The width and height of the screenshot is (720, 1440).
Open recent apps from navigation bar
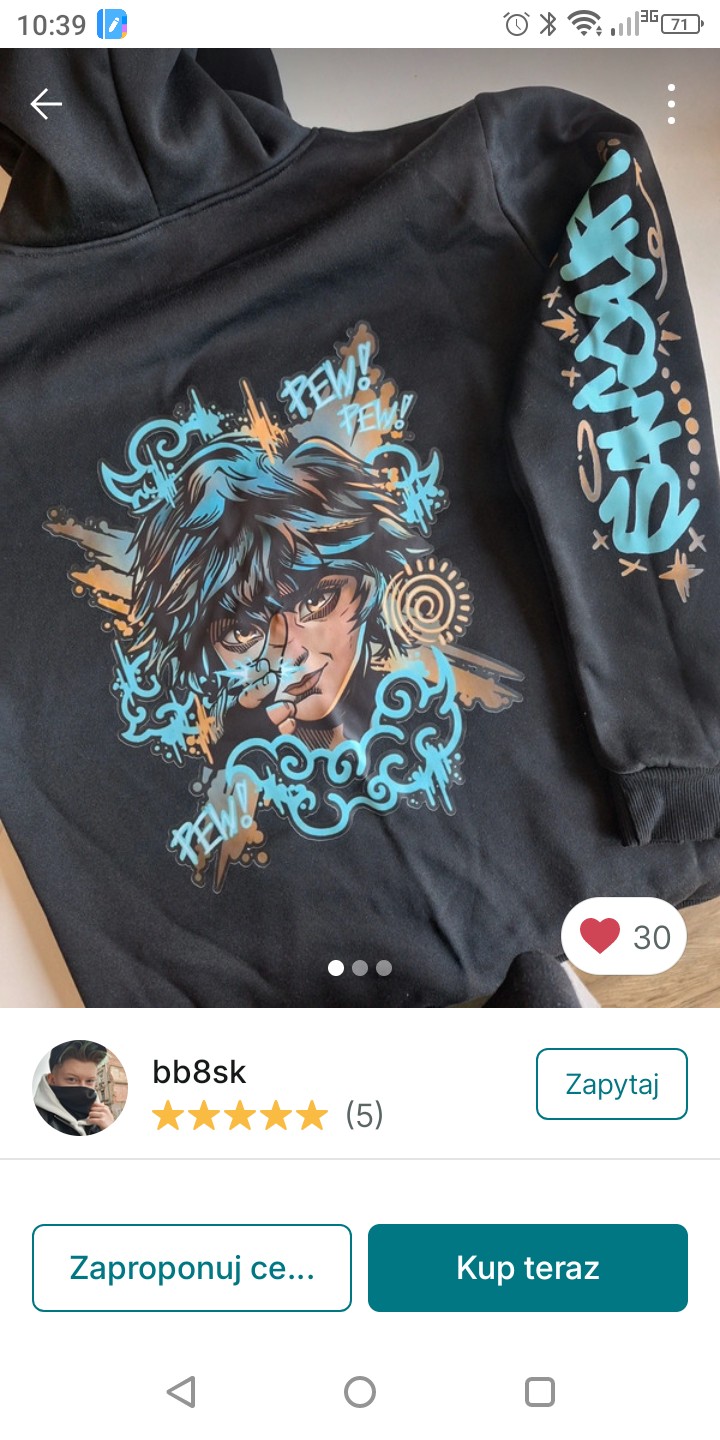click(x=540, y=1392)
